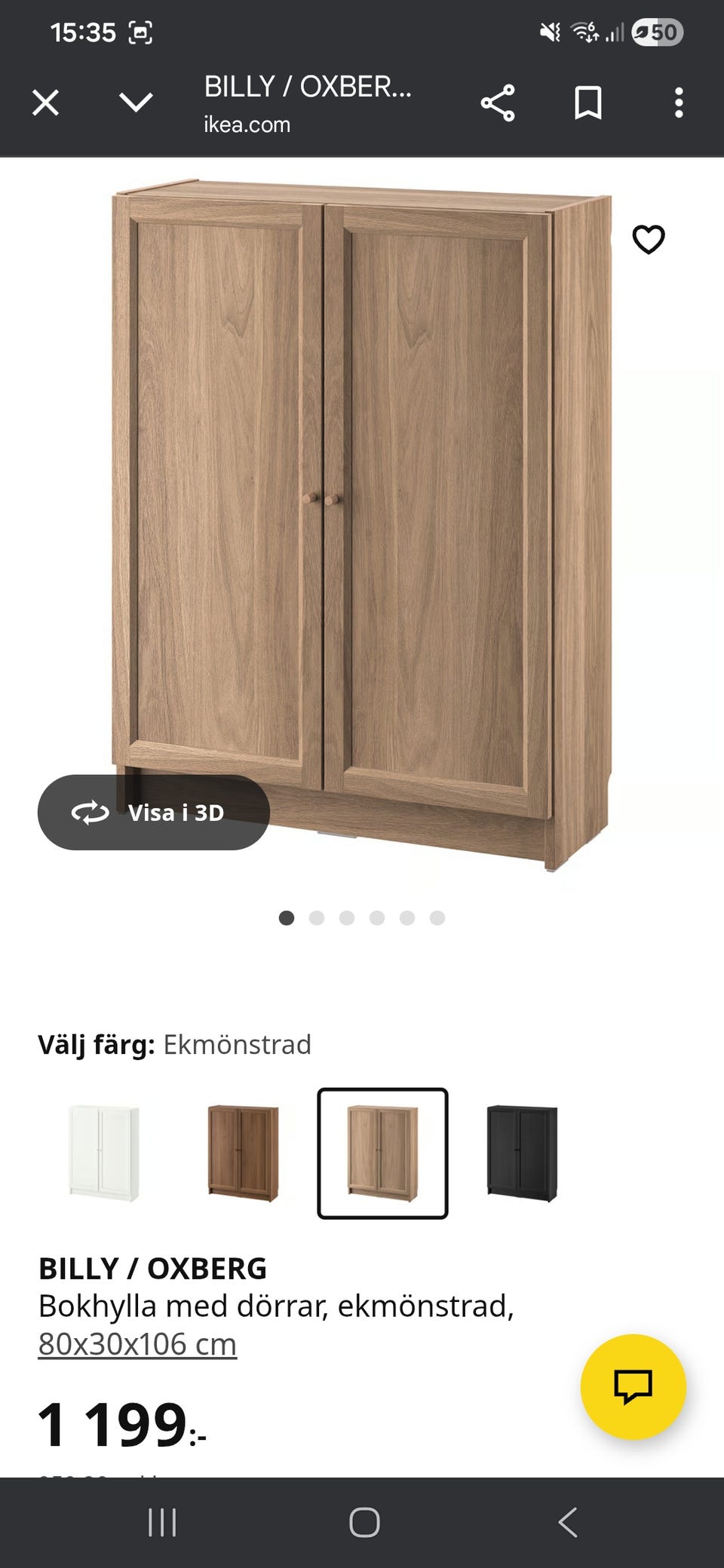The width and height of the screenshot is (724, 1568).
Task: Select the oak-effect (Ekmönstrad) swatch
Action: pos(382,1153)
